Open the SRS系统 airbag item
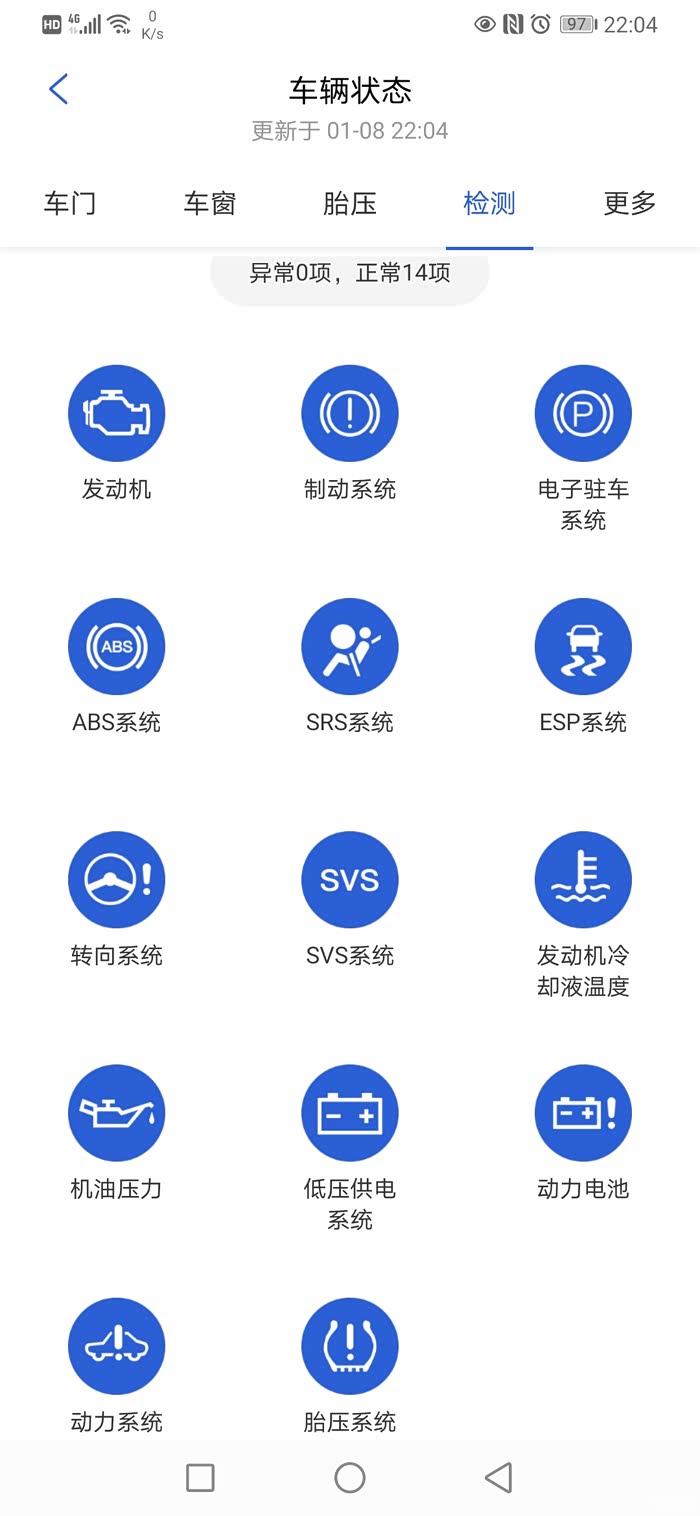700x1516 pixels. [350, 647]
